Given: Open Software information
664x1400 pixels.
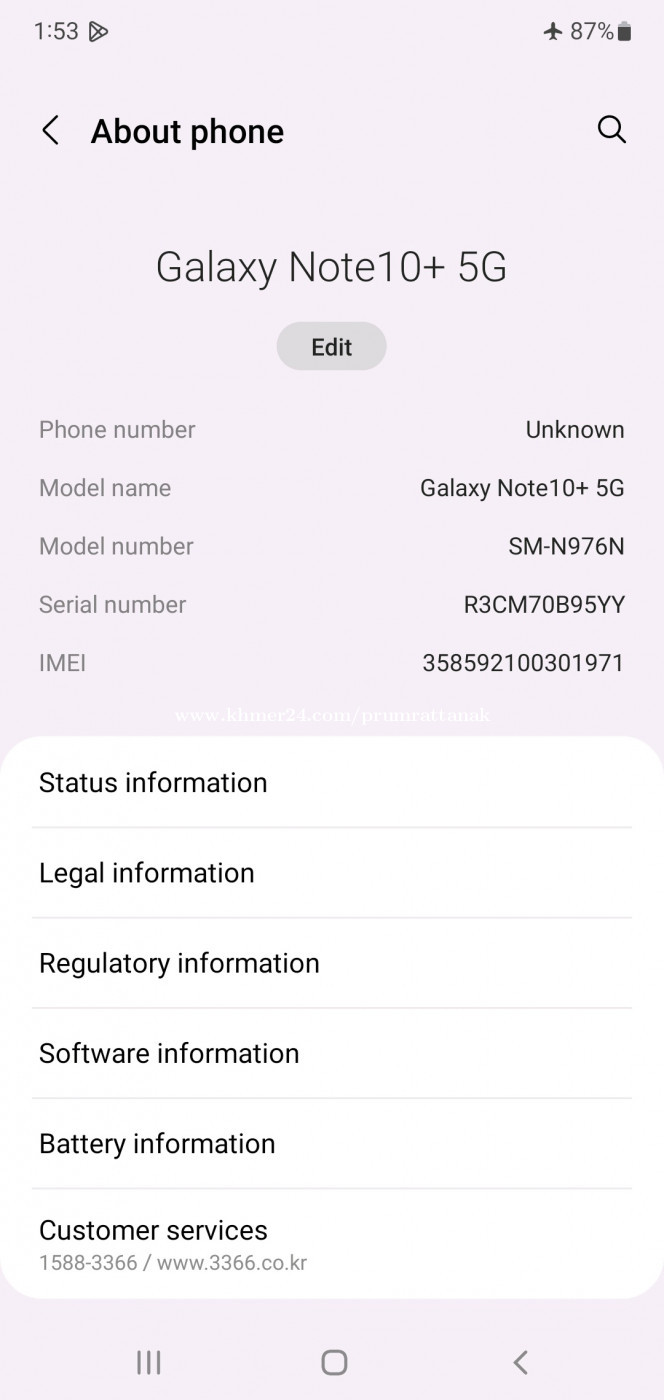Looking at the screenshot, I should [x=332, y=1053].
